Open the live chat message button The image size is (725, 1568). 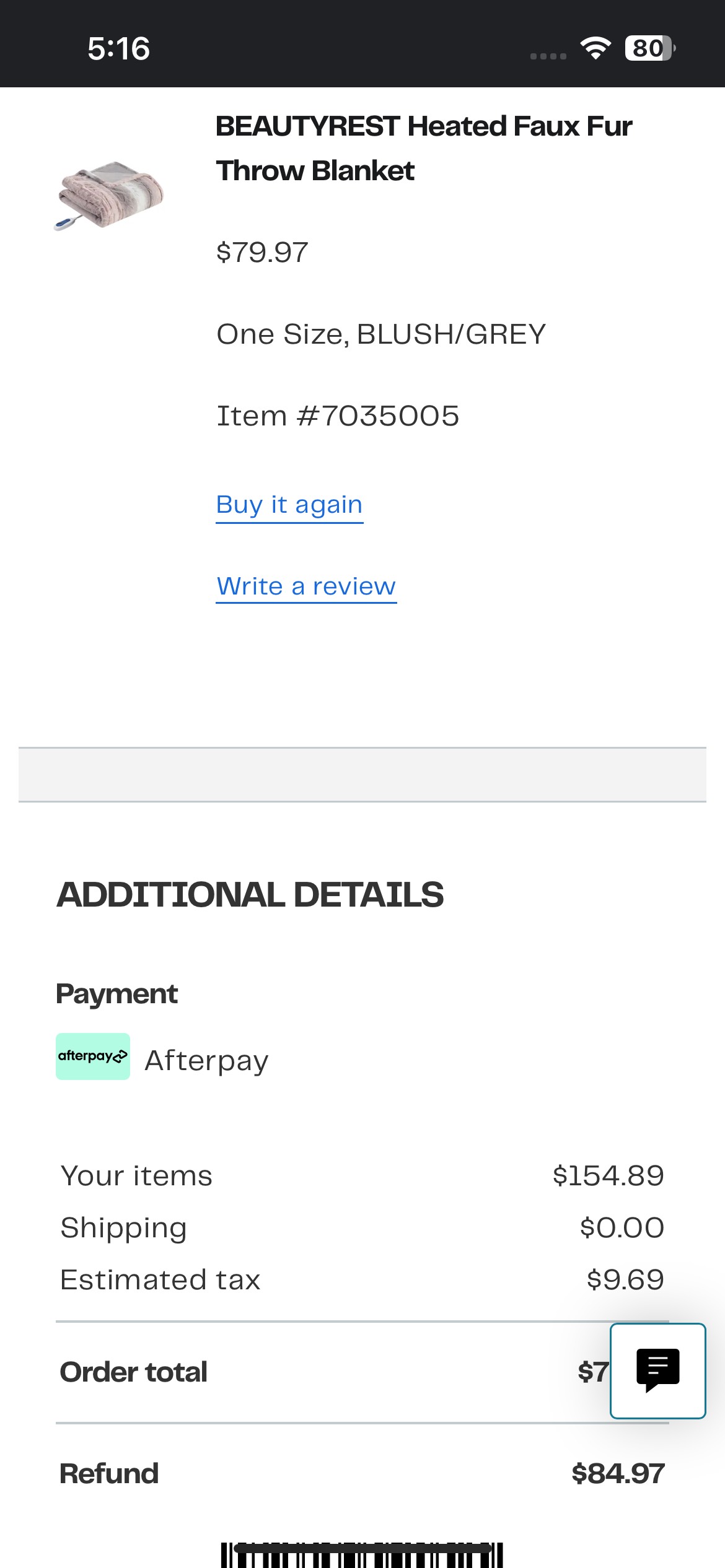[658, 1371]
